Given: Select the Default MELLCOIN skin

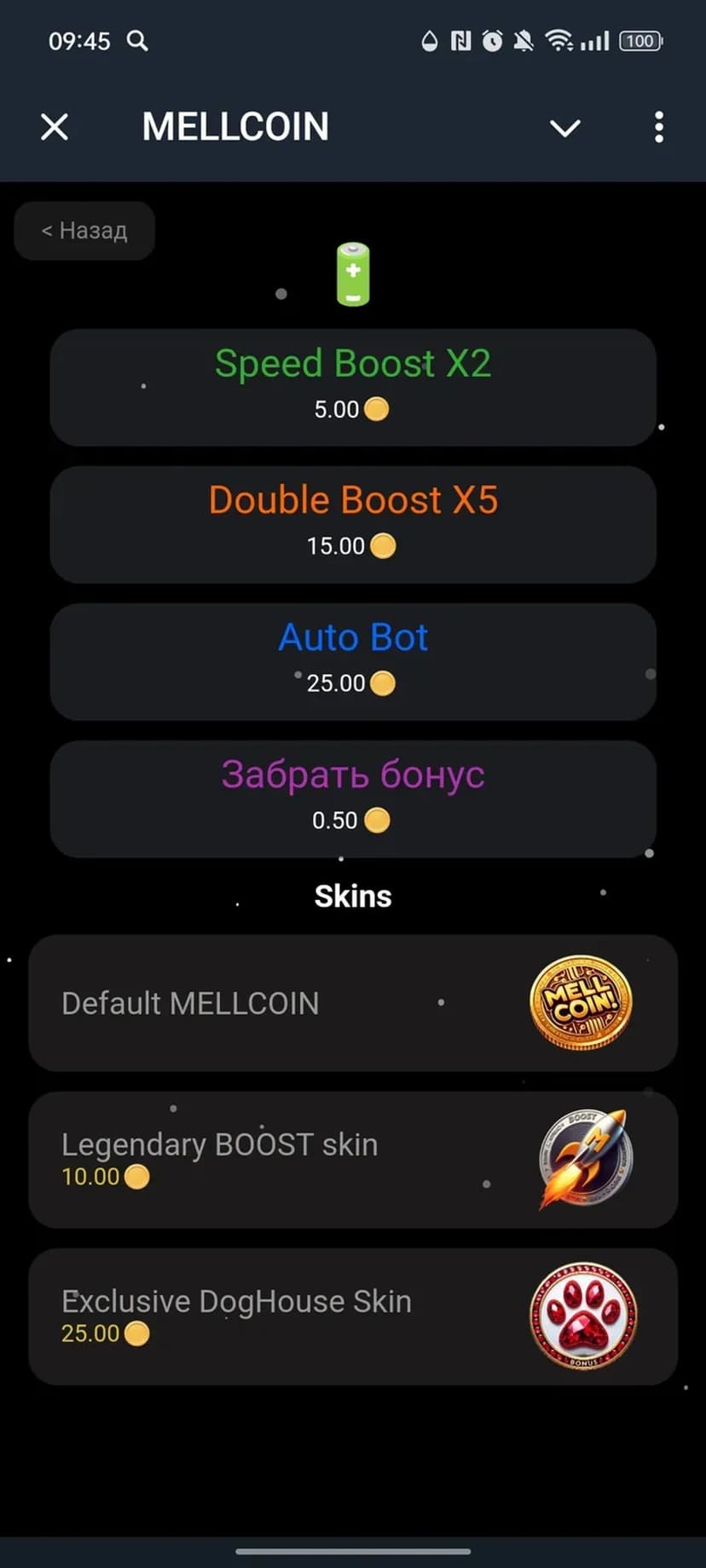Looking at the screenshot, I should (352, 1003).
